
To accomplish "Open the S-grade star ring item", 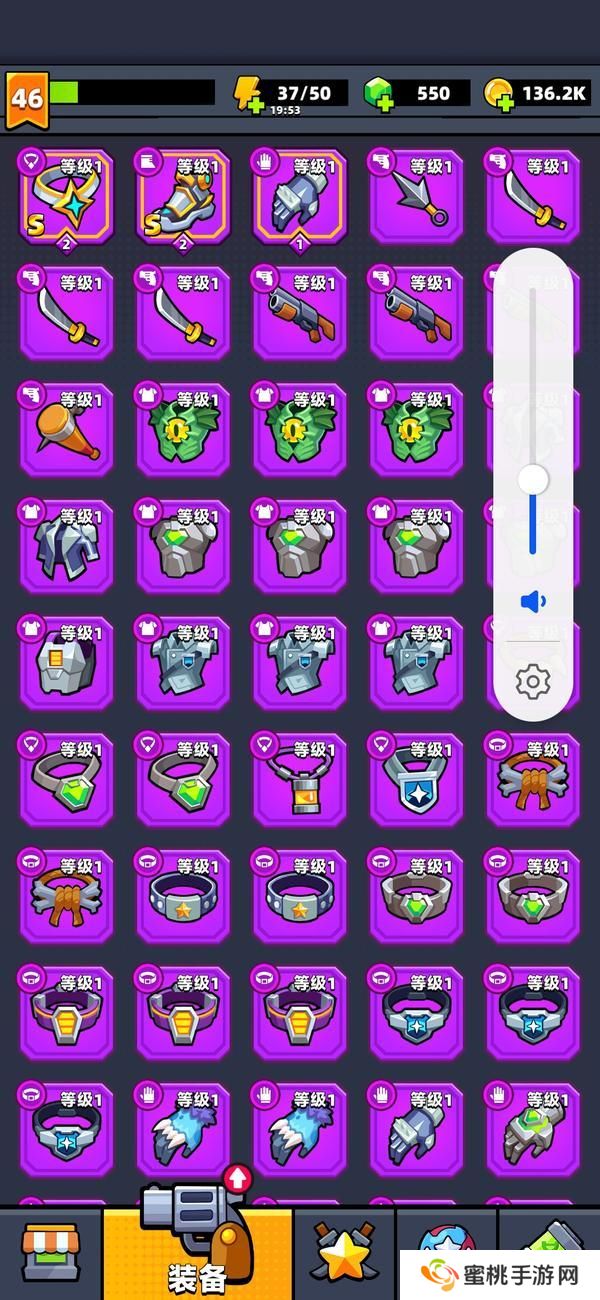I will coord(67,195).
